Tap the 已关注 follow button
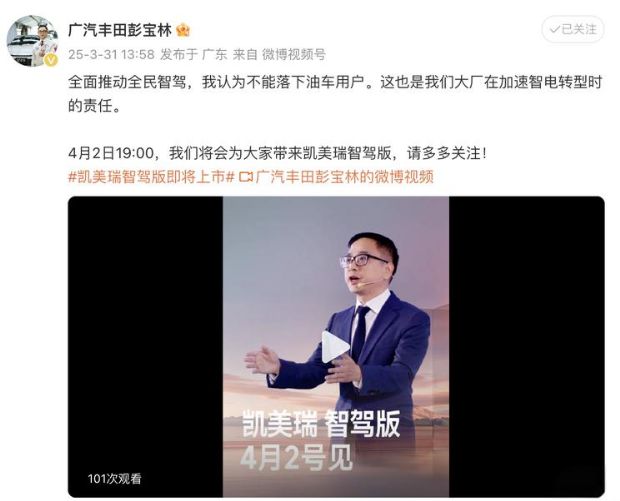 (573, 29)
